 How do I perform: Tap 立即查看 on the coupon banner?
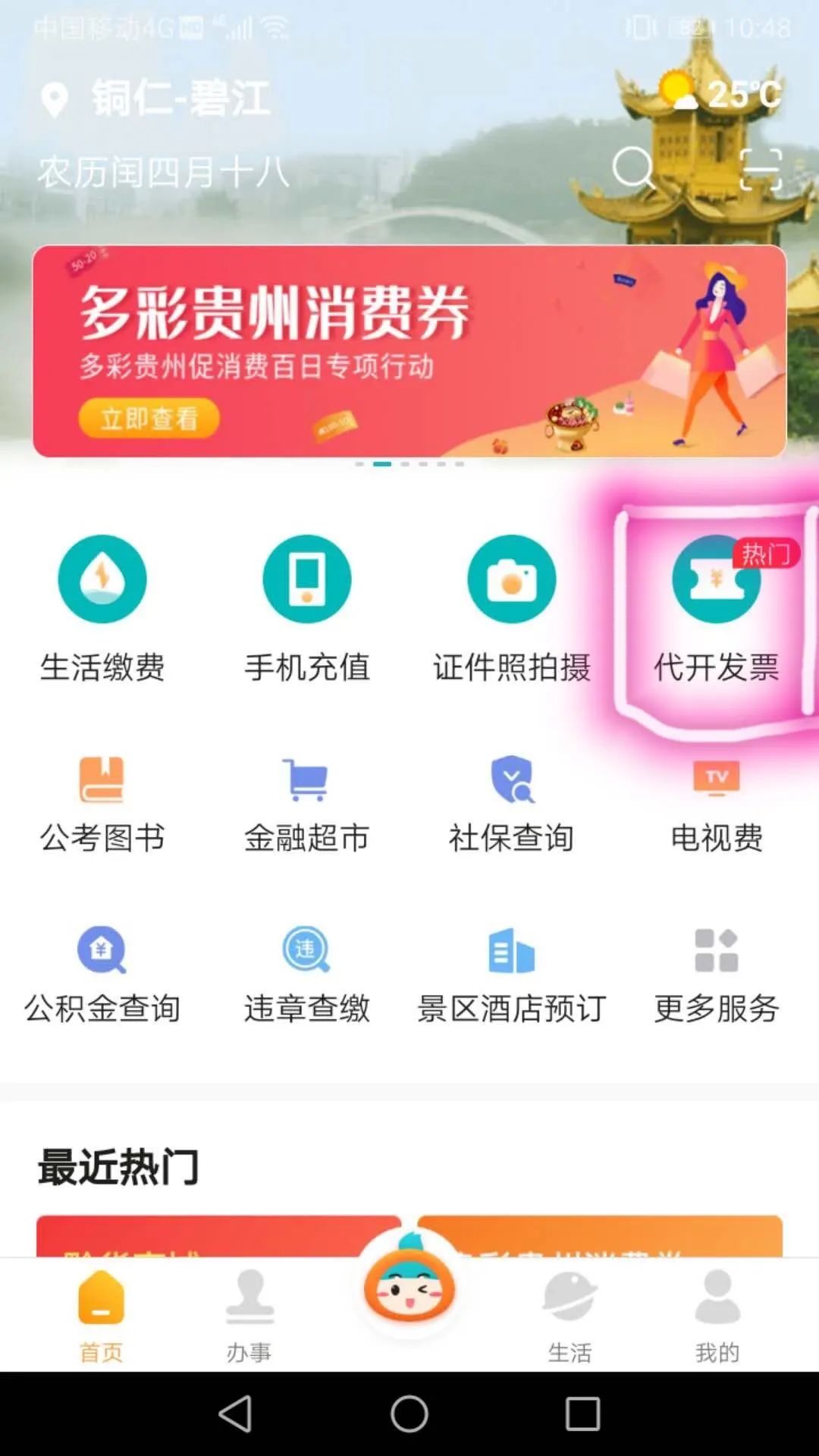pos(149,418)
